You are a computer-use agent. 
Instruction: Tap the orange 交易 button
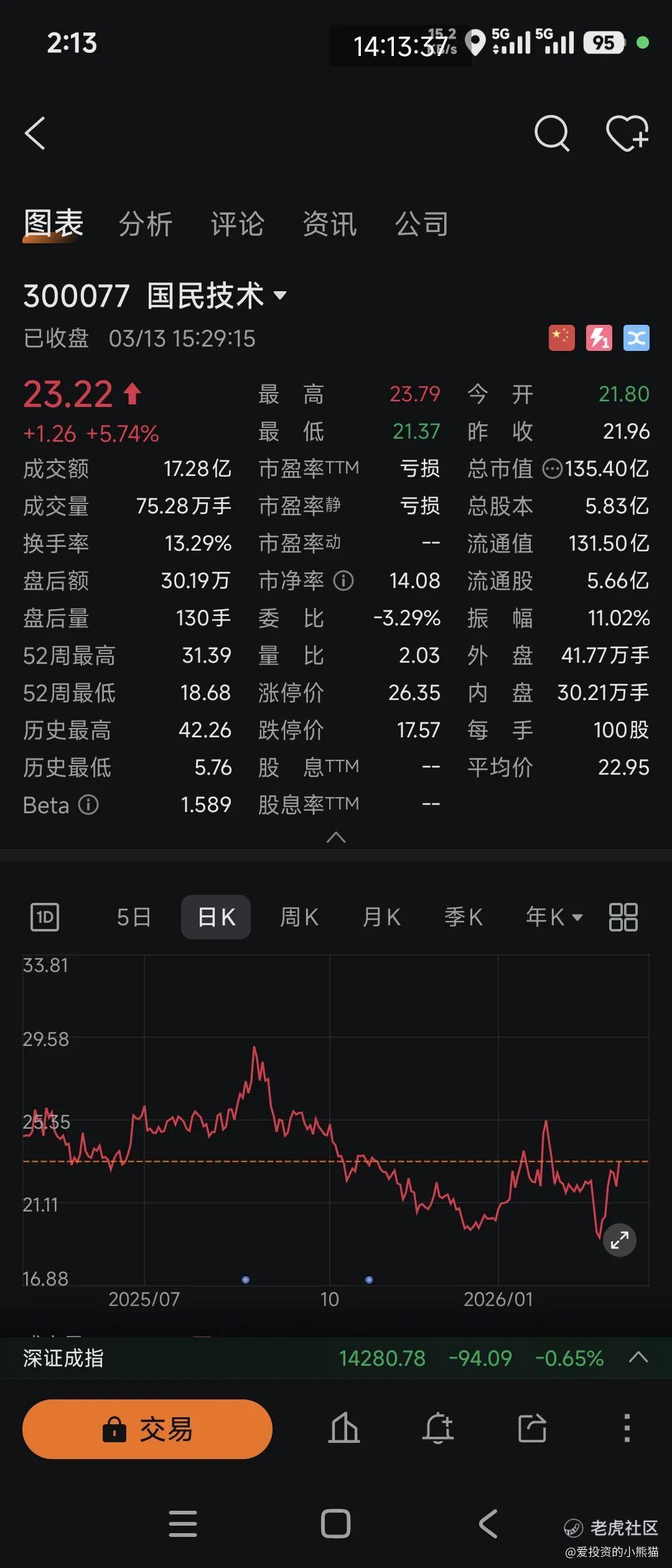(147, 1429)
